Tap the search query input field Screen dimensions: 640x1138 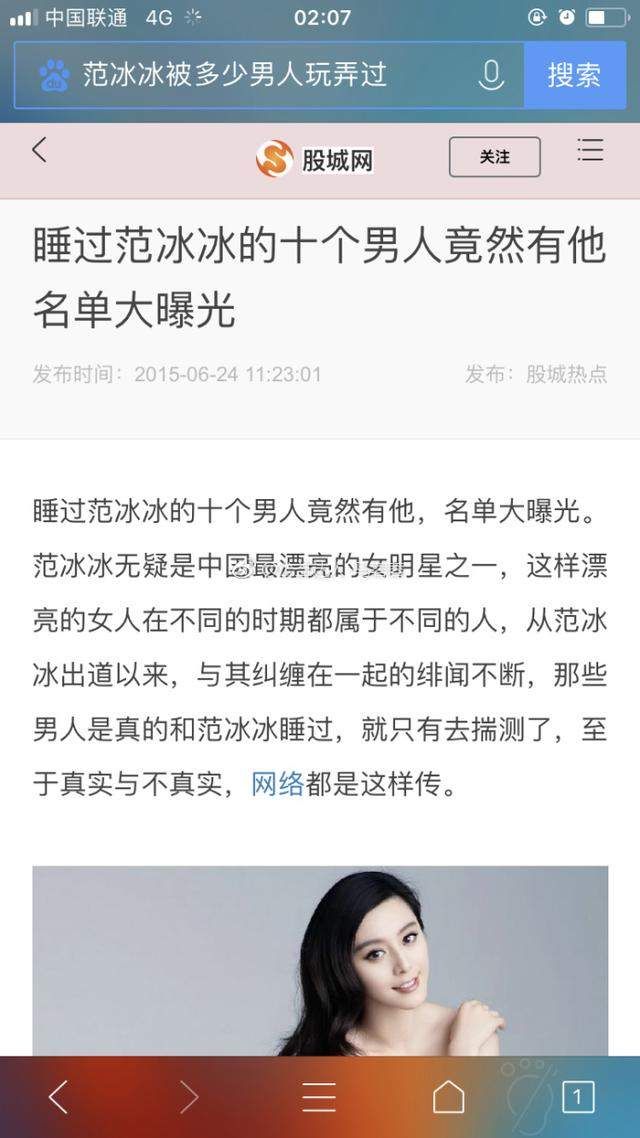tap(268, 75)
